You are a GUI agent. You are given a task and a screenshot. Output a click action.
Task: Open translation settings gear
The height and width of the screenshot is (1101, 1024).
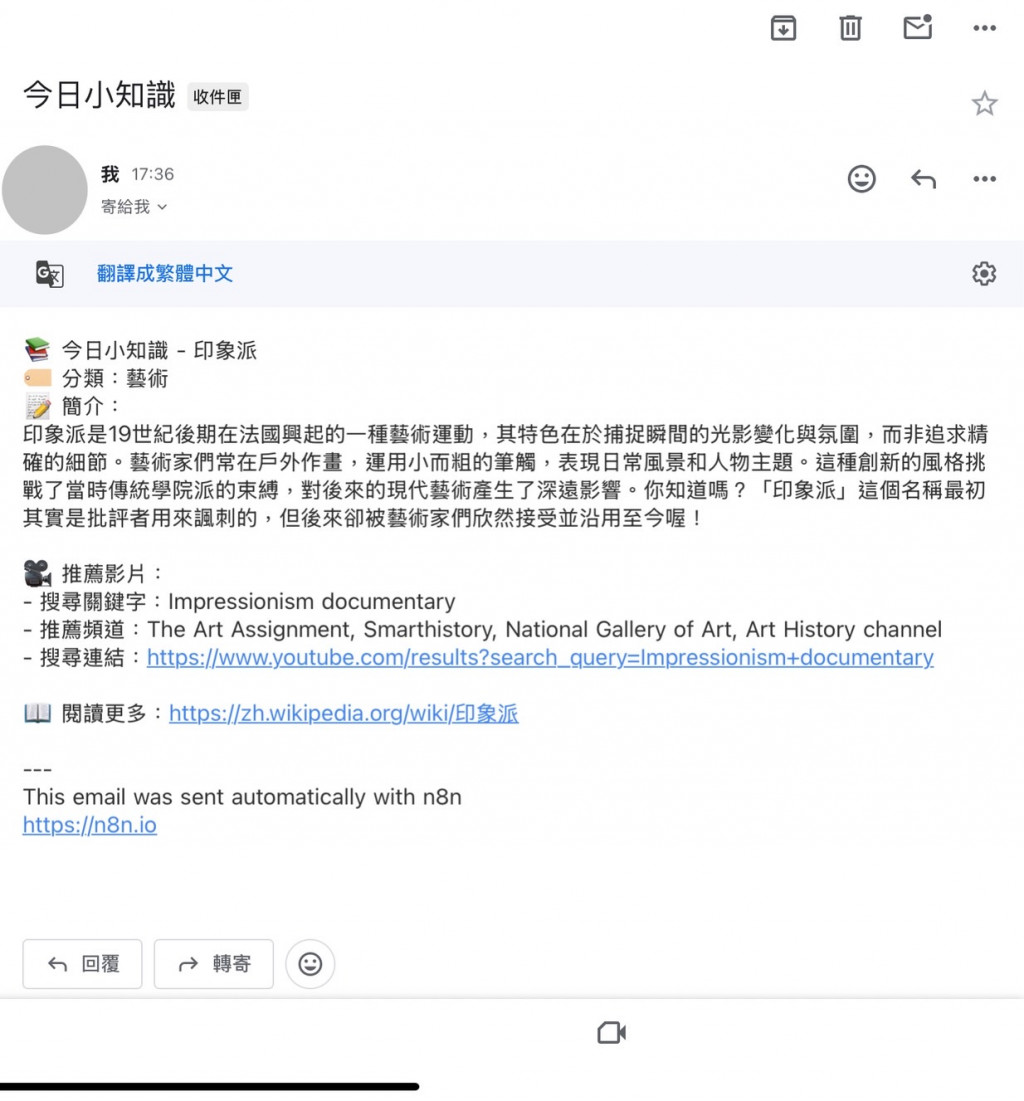point(984,274)
